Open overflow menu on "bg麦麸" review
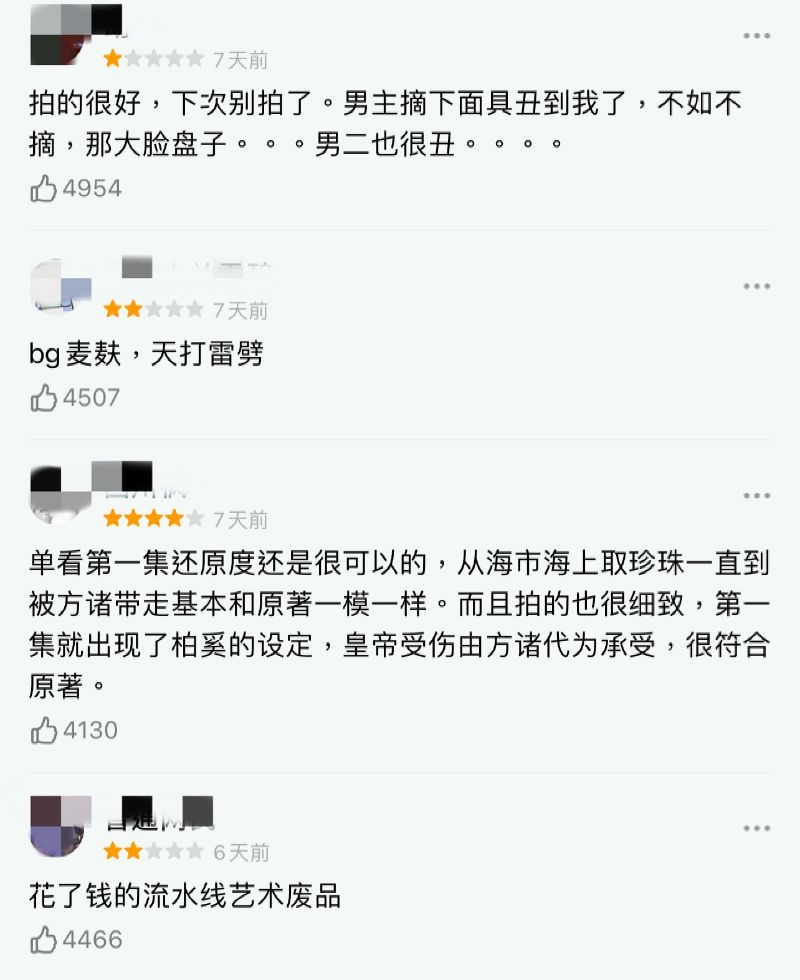Viewport: 800px width, 980px height. (756, 287)
